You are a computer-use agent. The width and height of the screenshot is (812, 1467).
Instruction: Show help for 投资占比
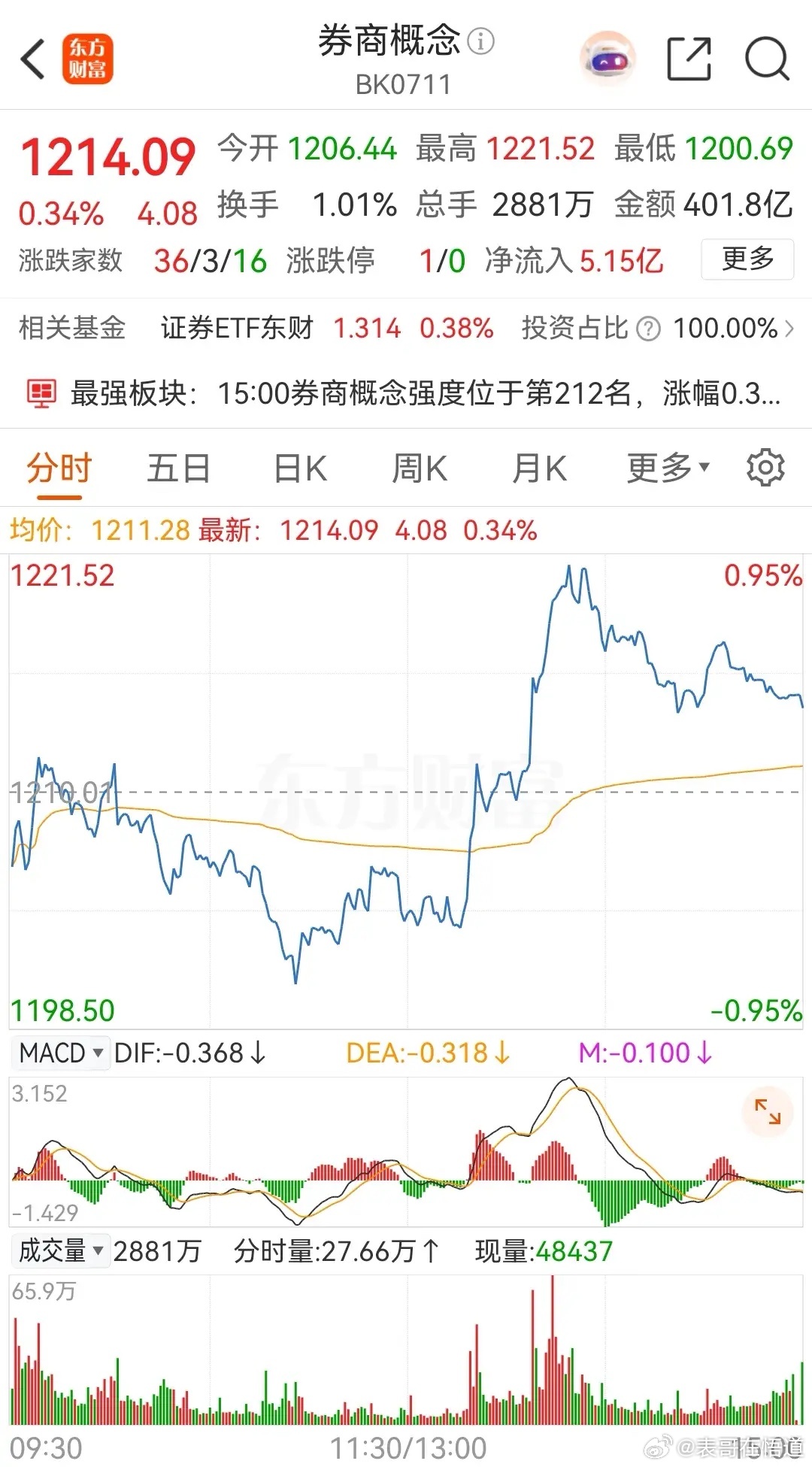pos(648,329)
